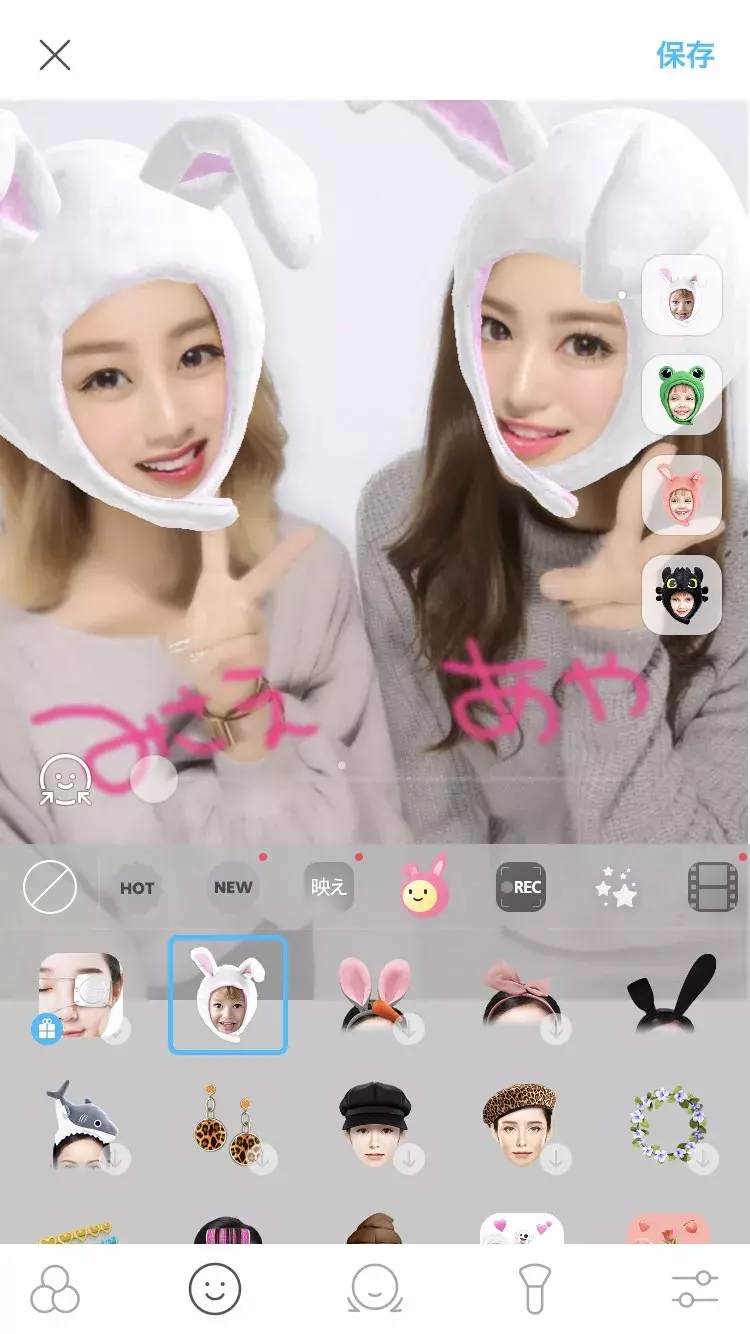Open the adjustment sliders tab
Image resolution: width=750 pixels, height=1334 pixels.
click(x=694, y=1290)
